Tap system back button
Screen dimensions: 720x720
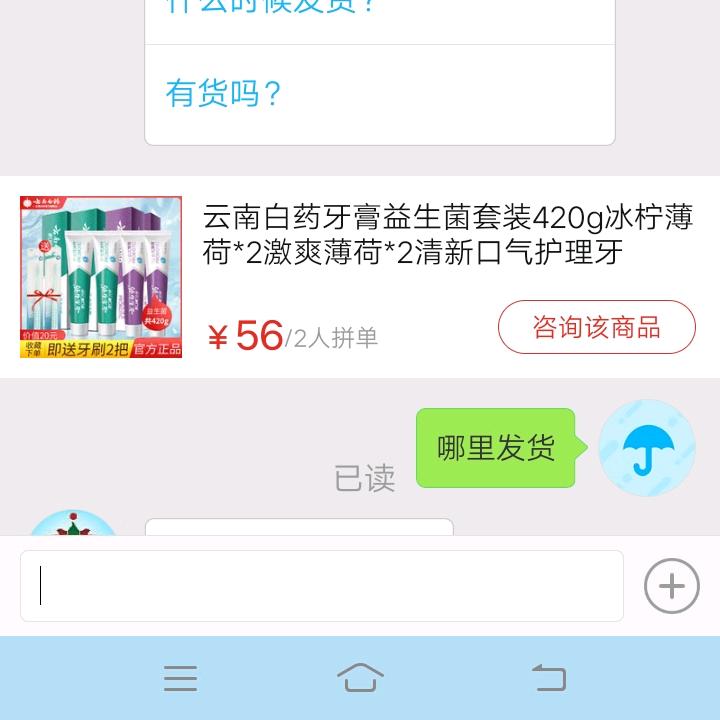(x=547, y=678)
